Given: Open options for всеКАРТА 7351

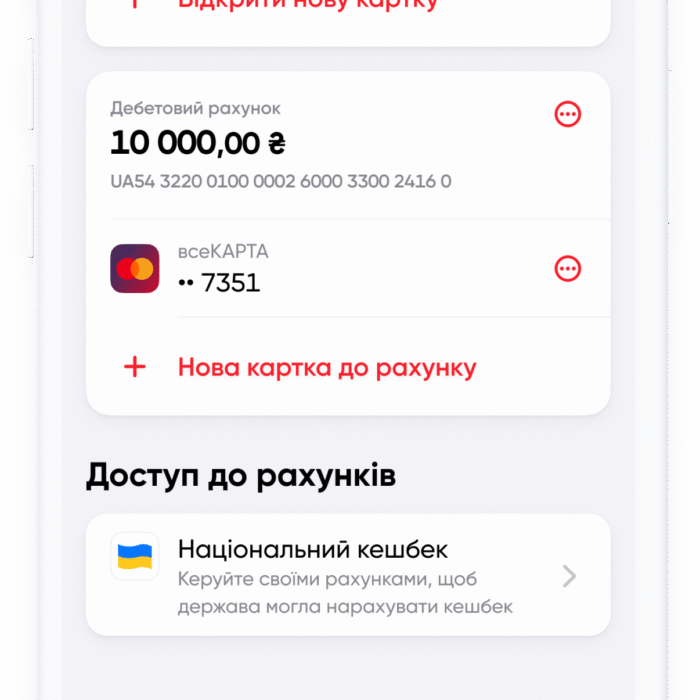Looking at the screenshot, I should (x=567, y=268).
